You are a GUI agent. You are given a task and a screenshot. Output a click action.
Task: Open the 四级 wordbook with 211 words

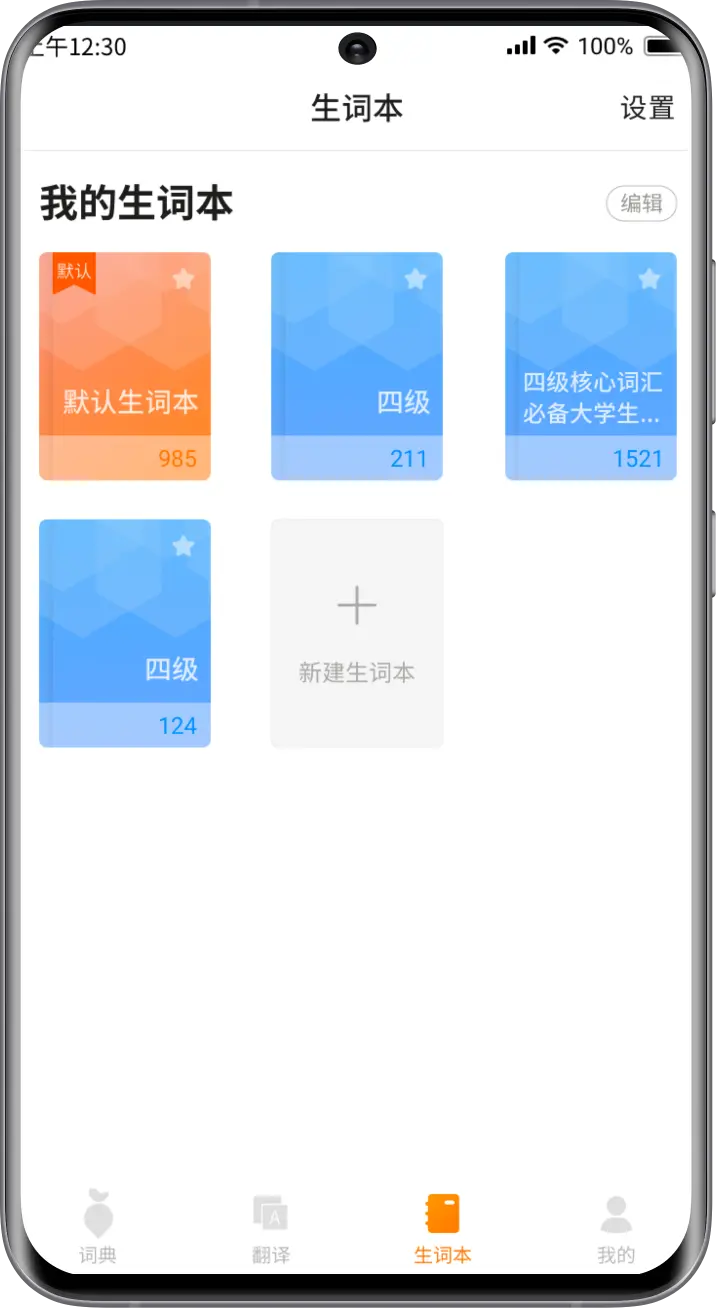357,366
